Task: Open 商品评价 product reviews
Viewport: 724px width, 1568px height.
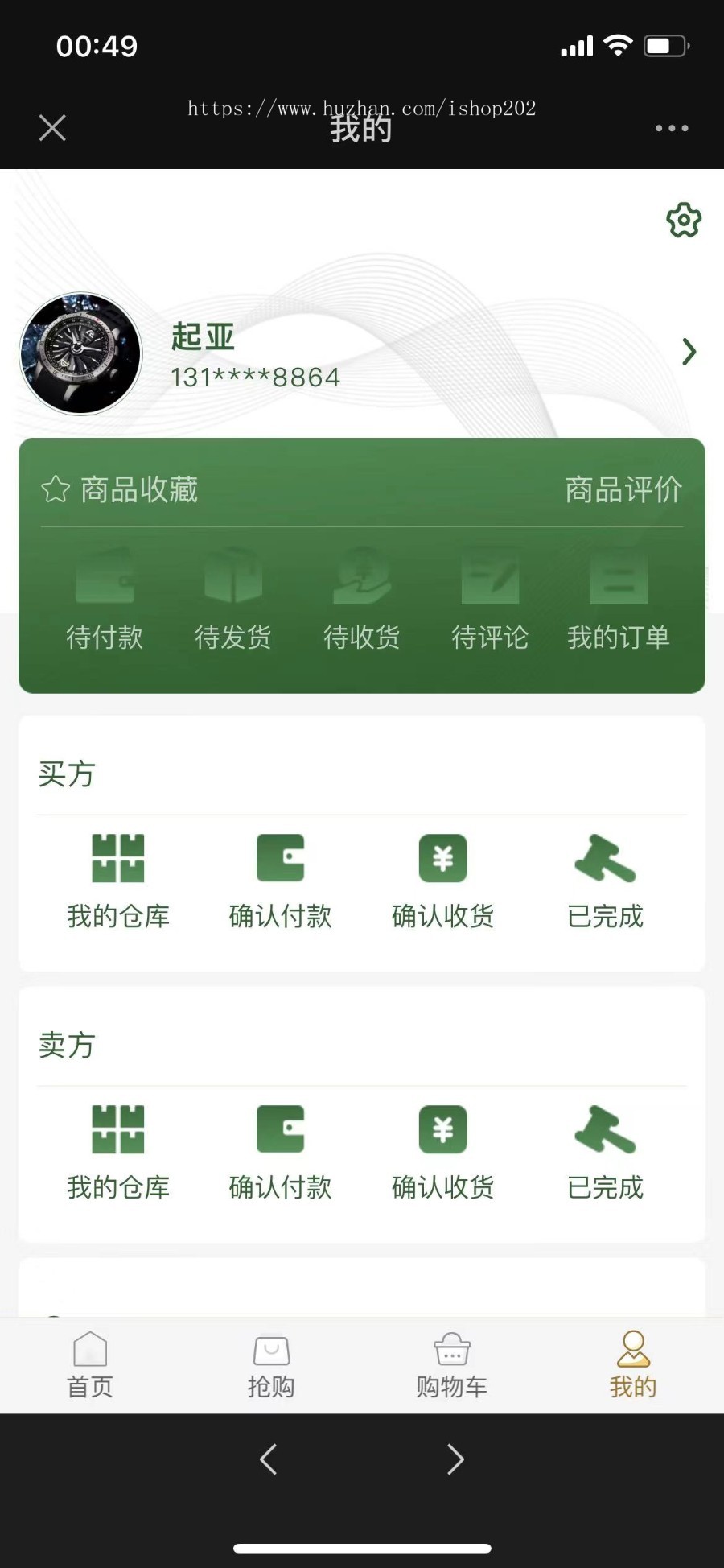Action: 623,489
